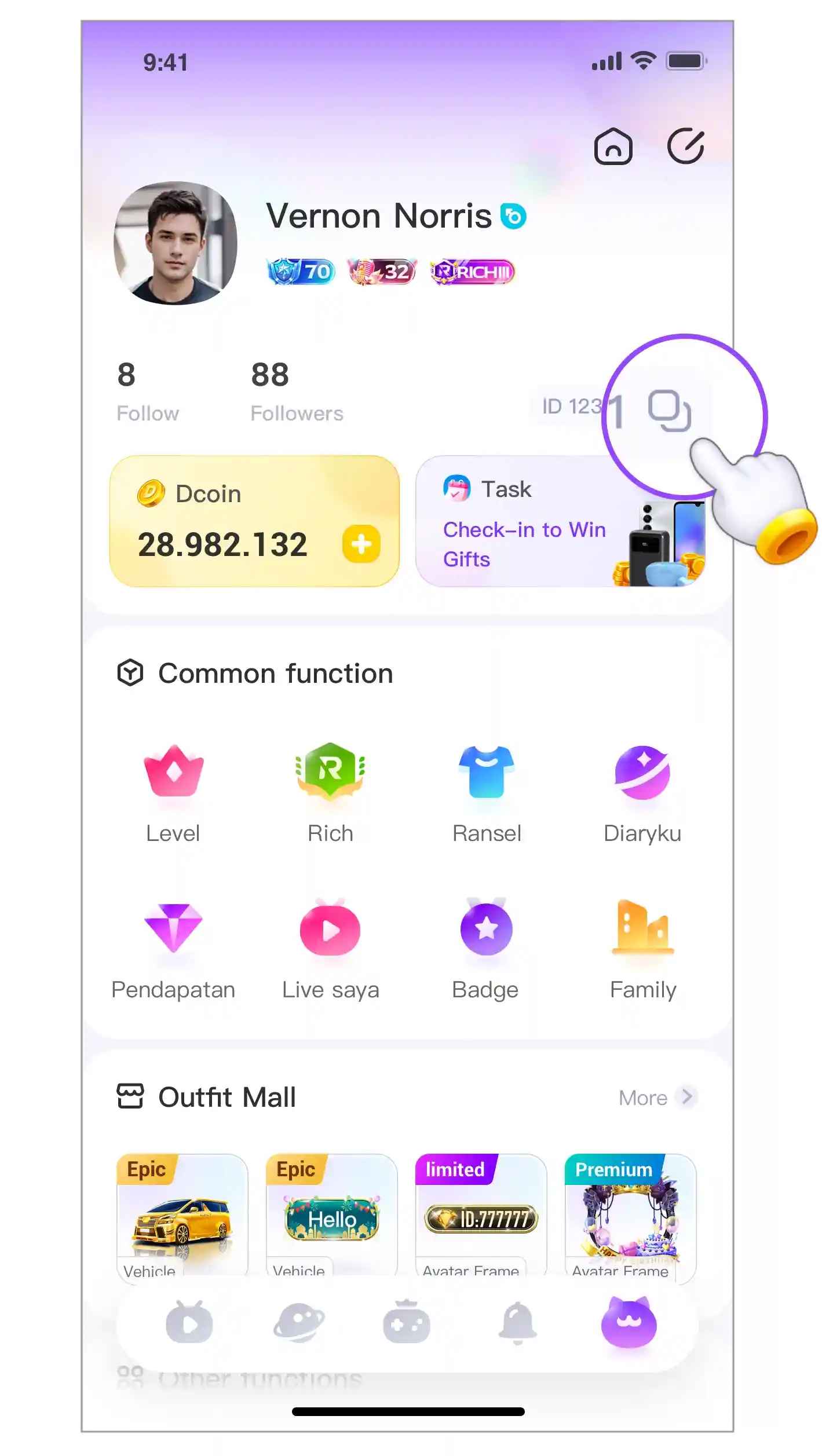
Task: Open the Epic gold car vehicle item
Action: (x=182, y=1216)
